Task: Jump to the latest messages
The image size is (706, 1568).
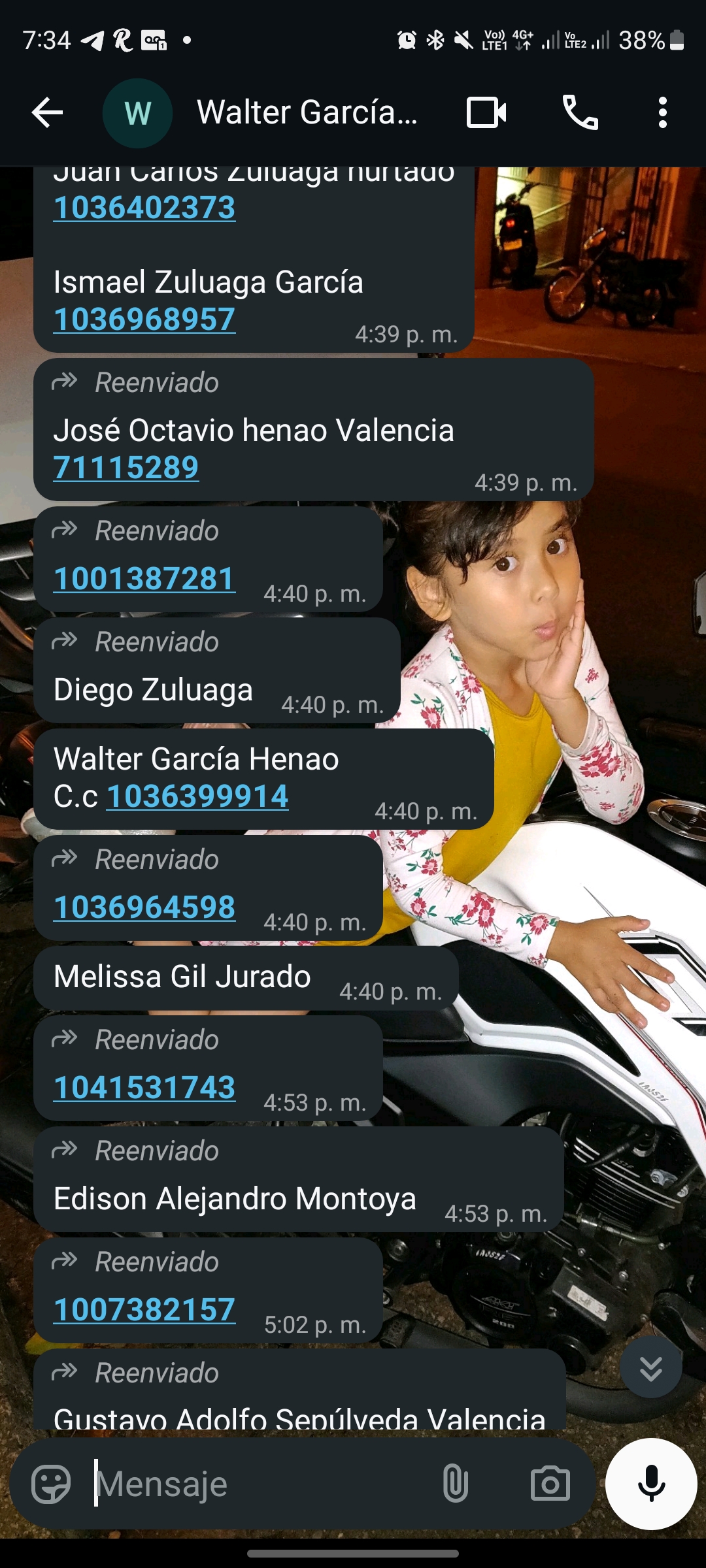Action: tap(650, 1367)
